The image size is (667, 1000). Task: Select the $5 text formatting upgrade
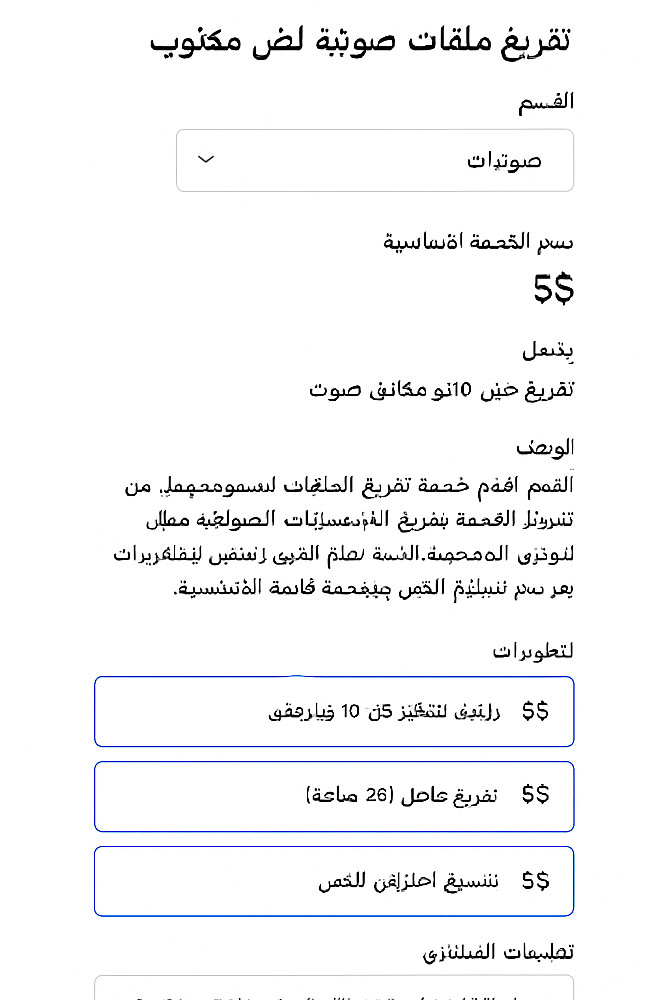pos(334,881)
